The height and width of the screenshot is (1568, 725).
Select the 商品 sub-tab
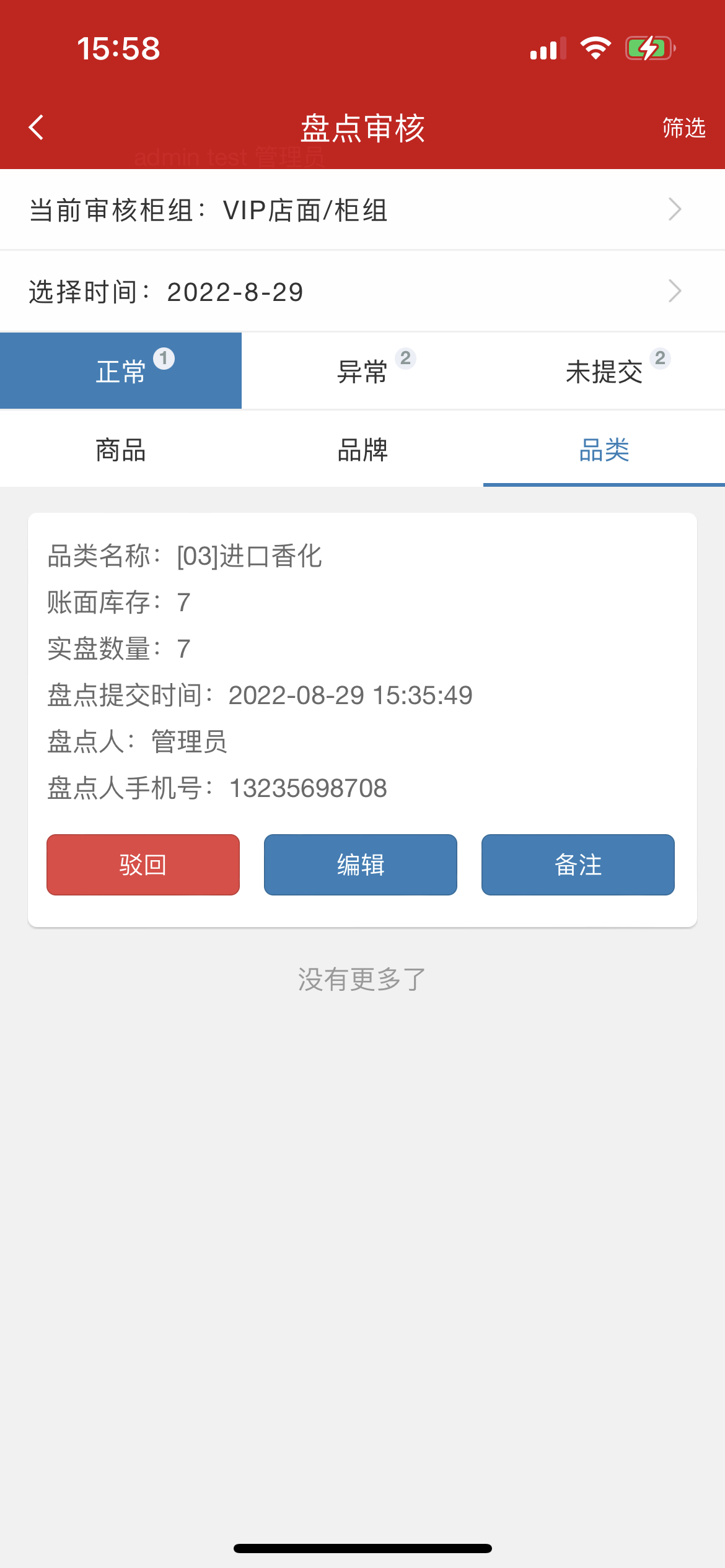(121, 450)
